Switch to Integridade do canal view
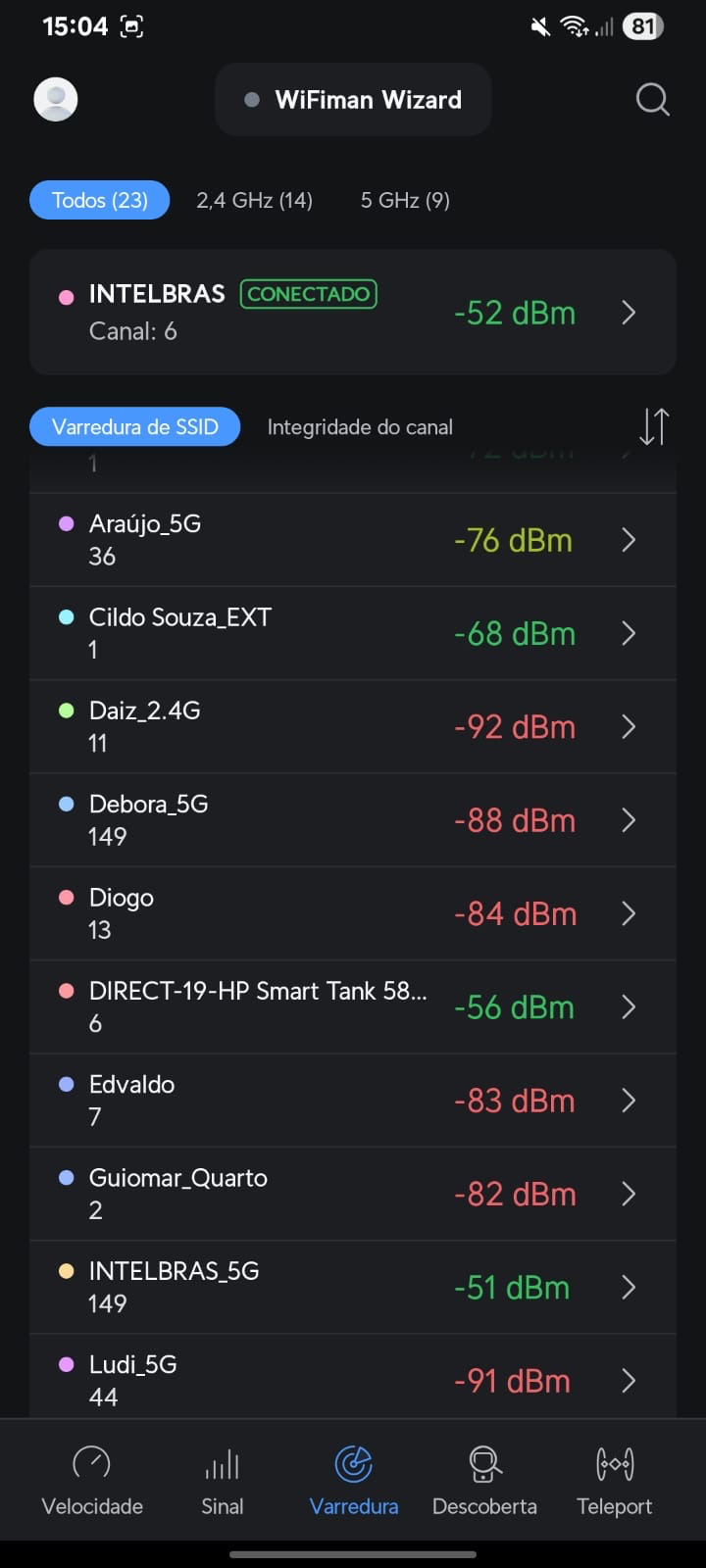The image size is (706, 1568). click(360, 427)
